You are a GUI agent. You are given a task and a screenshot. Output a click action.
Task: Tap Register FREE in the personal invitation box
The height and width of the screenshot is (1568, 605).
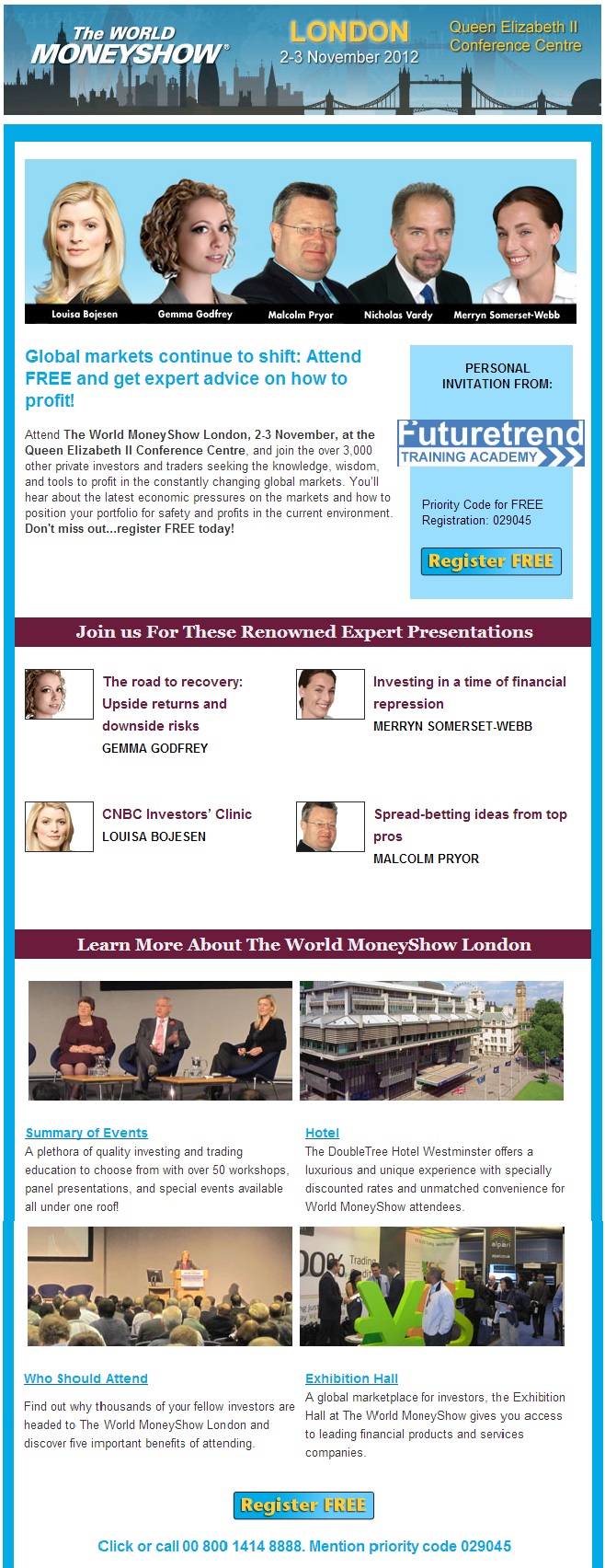tap(491, 561)
